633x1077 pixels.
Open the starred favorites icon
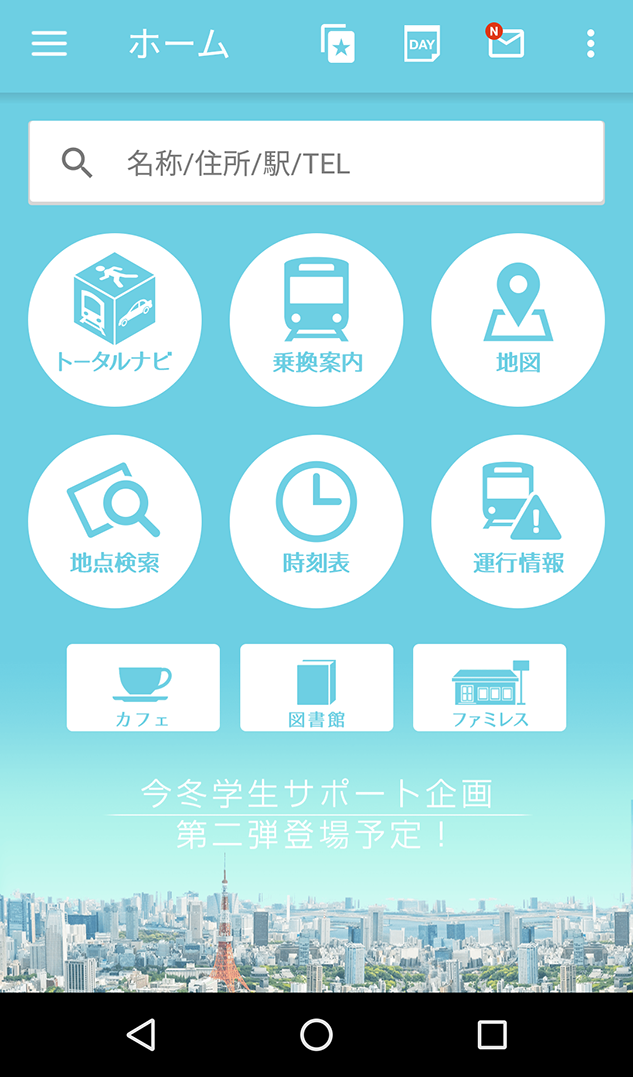tap(338, 44)
